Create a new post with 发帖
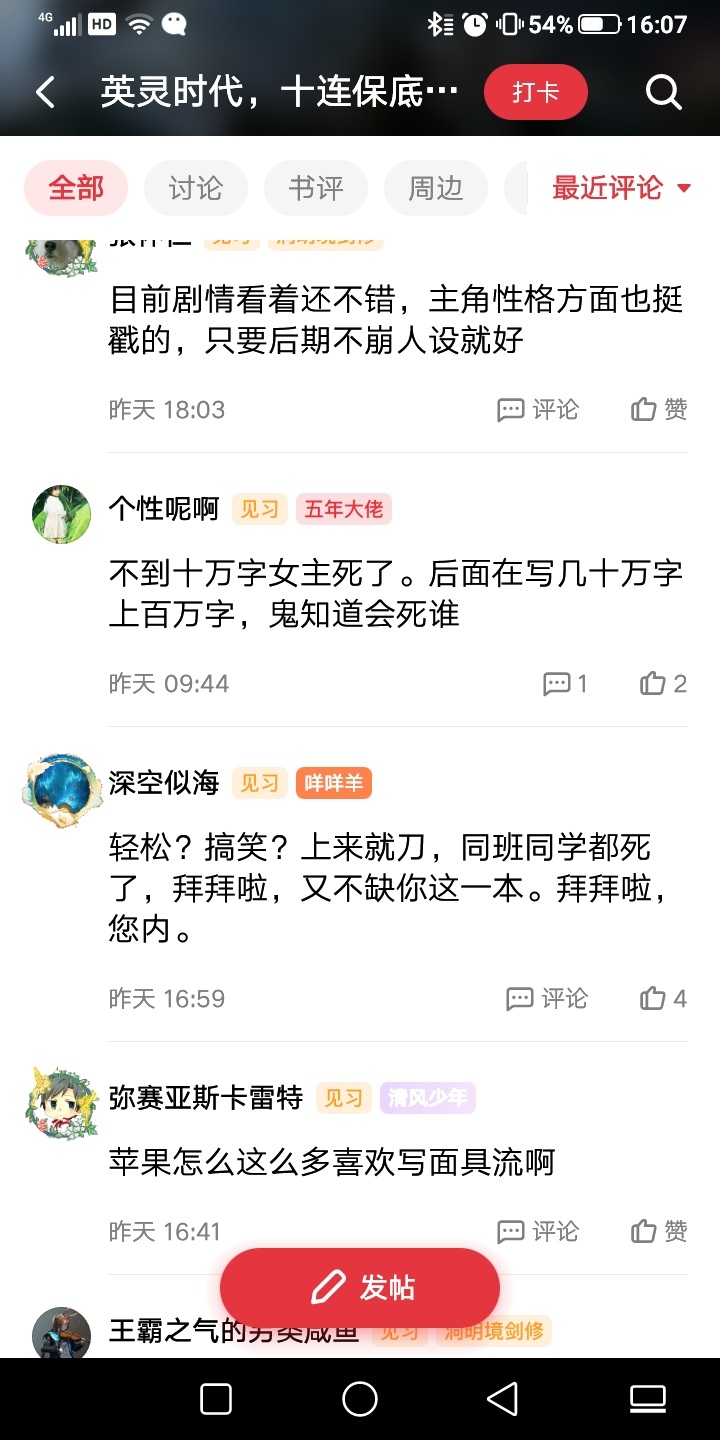 click(x=360, y=1288)
